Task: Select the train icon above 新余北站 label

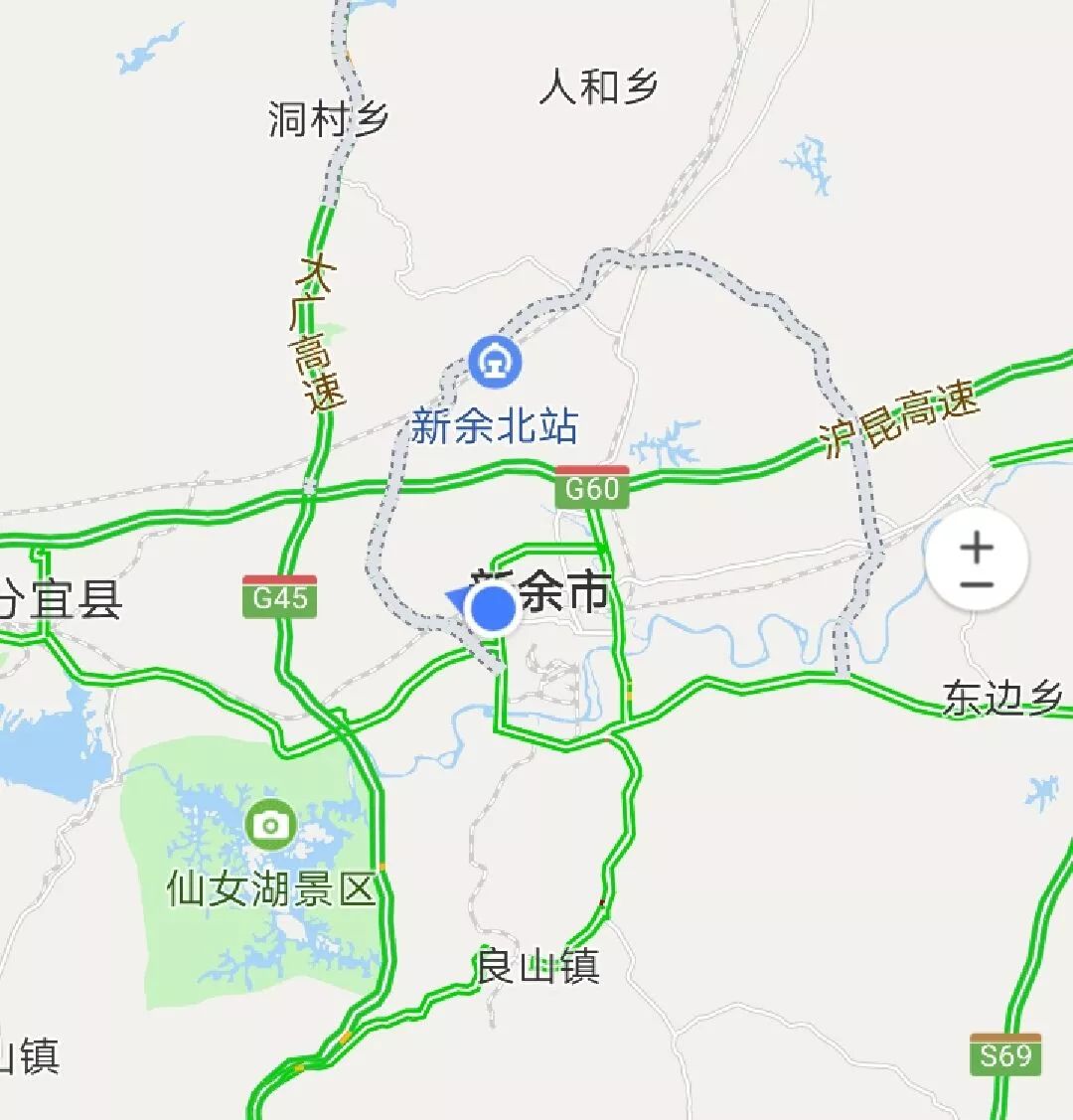Action: coord(494,364)
